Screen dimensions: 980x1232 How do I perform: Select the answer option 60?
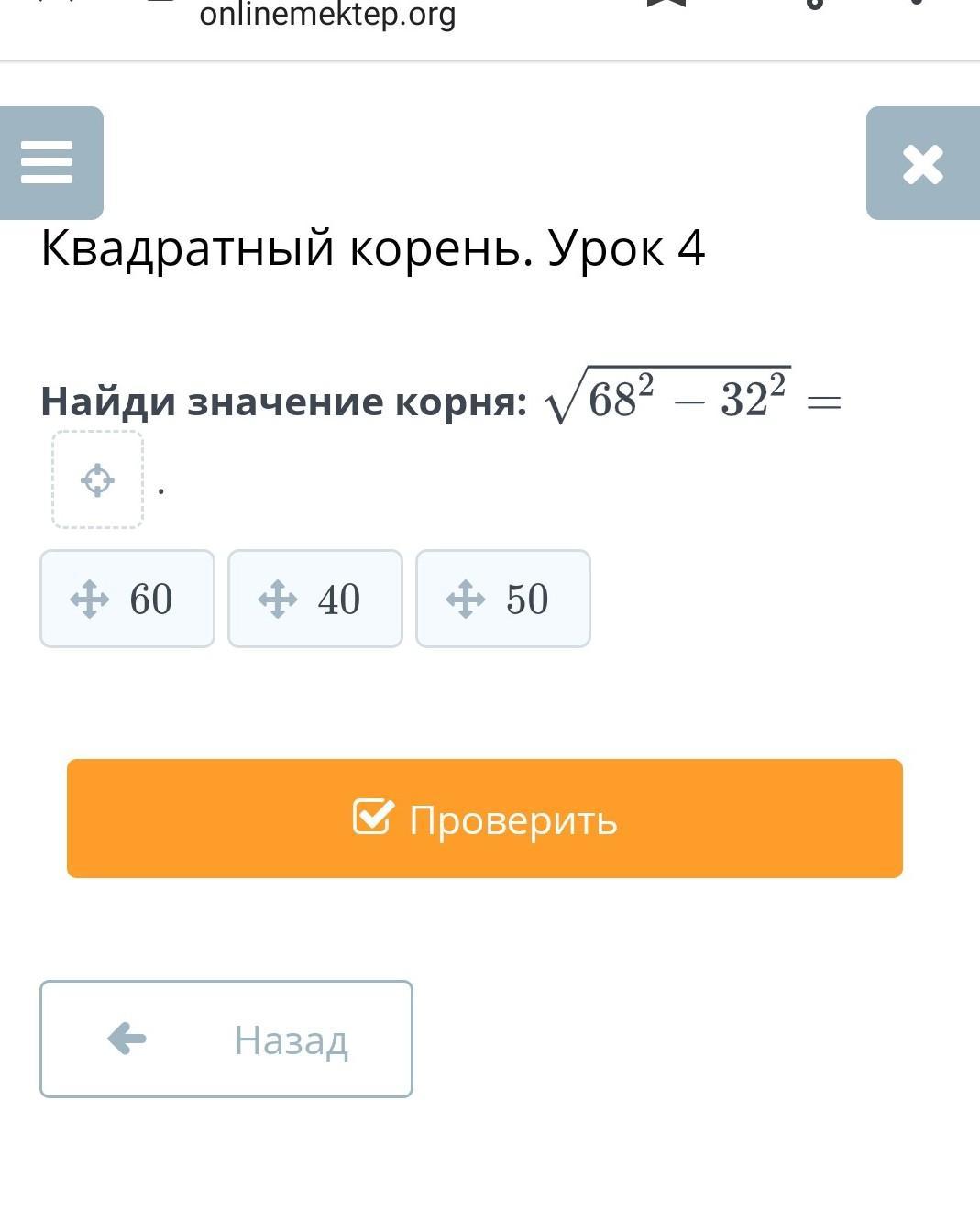pyautogui.click(x=127, y=599)
